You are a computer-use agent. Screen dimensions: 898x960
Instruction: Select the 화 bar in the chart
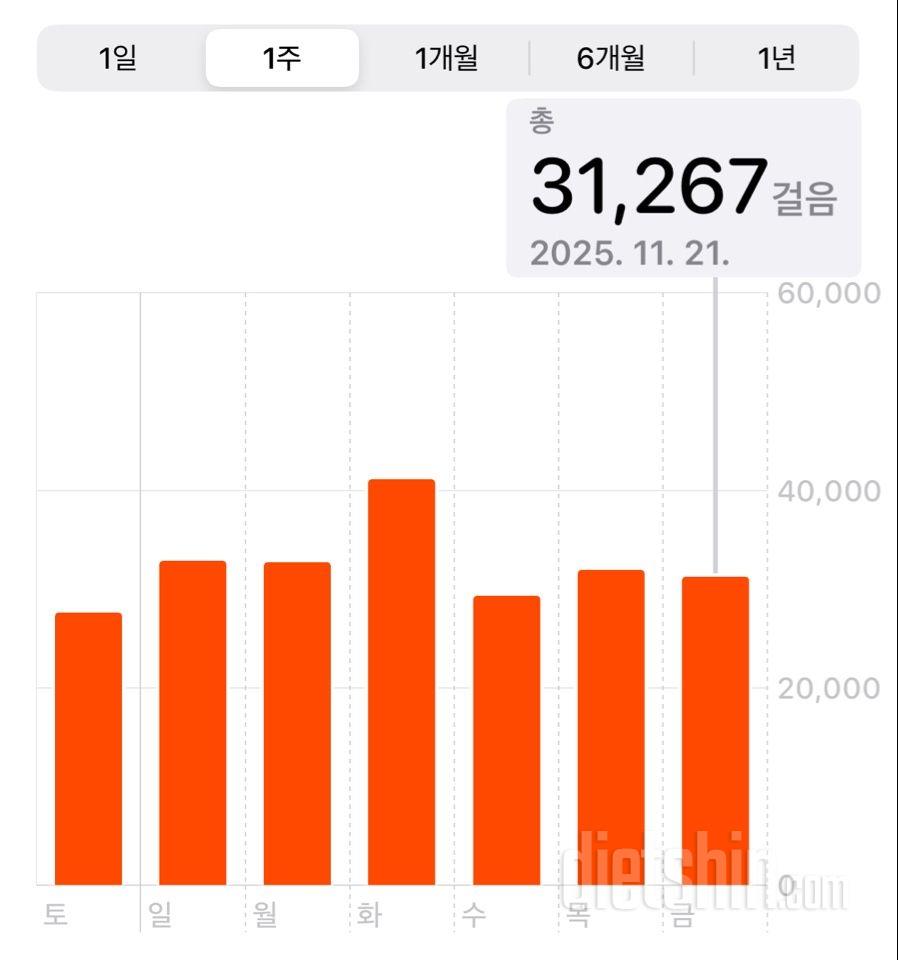click(401, 682)
